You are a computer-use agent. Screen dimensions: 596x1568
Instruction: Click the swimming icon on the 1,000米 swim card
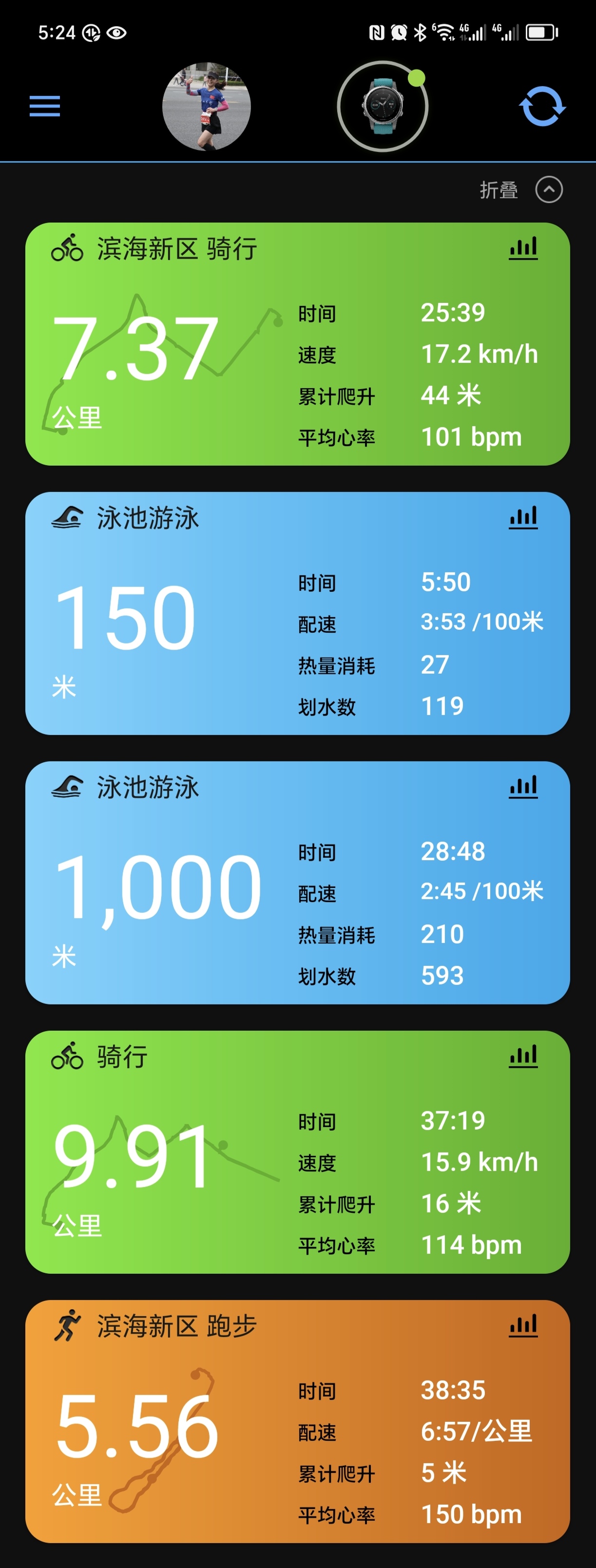point(69,786)
